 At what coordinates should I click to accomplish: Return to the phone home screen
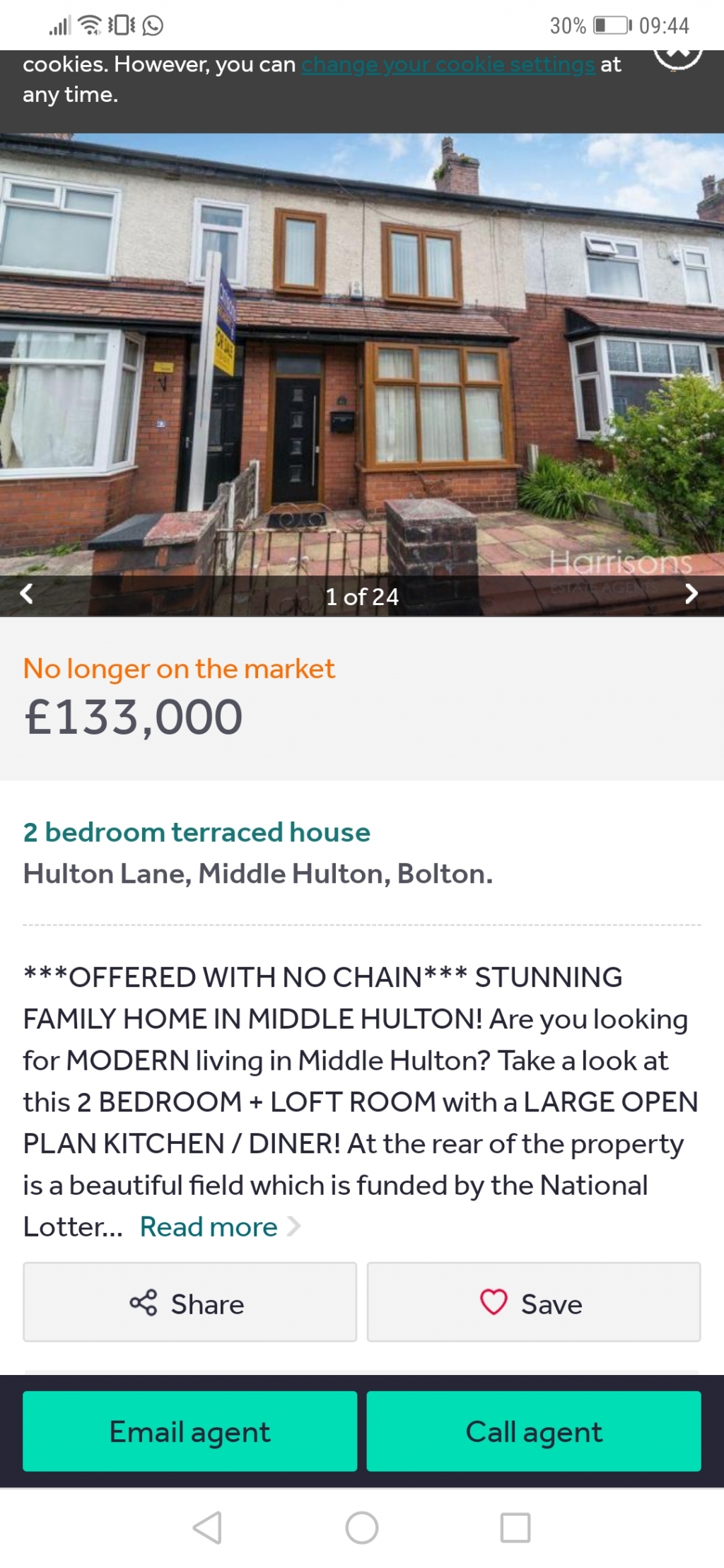[361, 1528]
